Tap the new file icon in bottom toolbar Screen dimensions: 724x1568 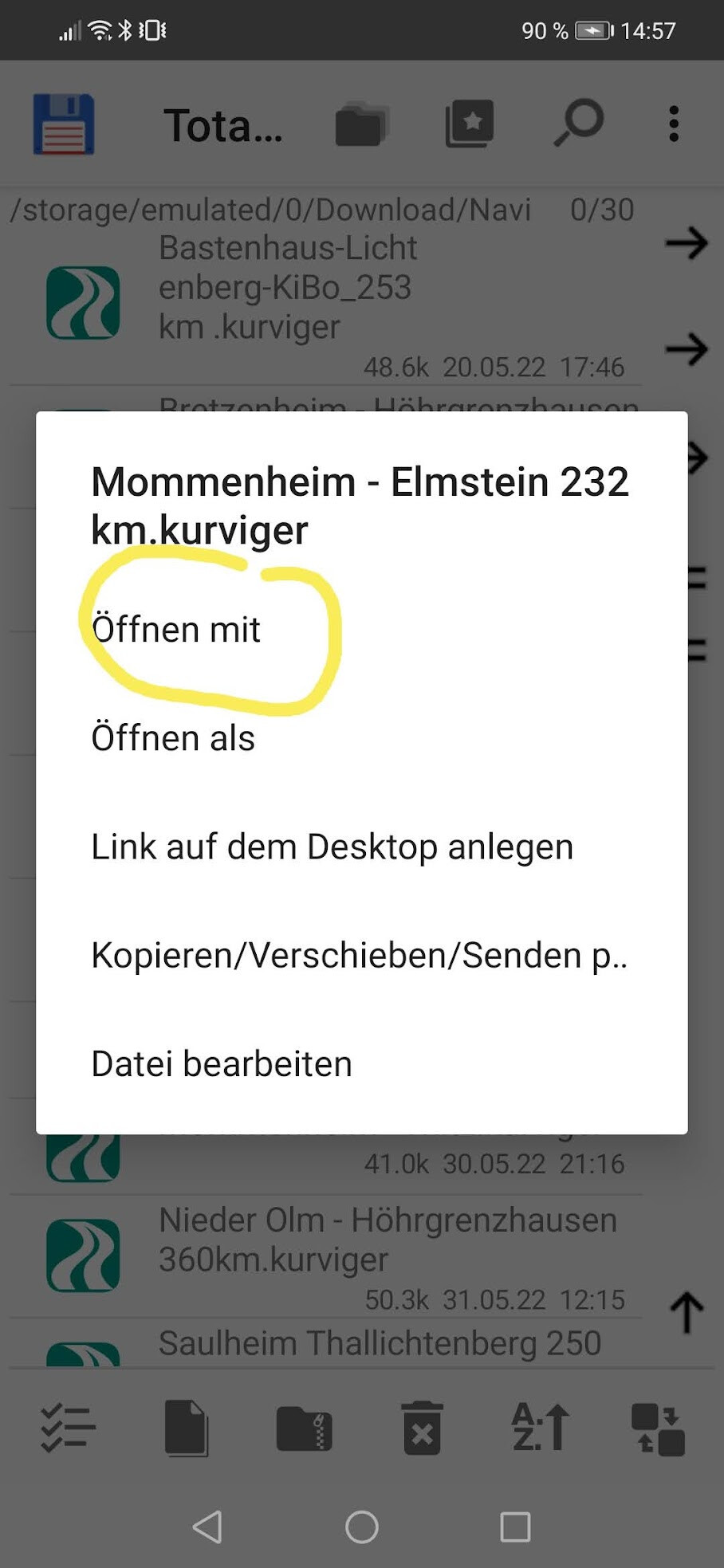point(186,1428)
